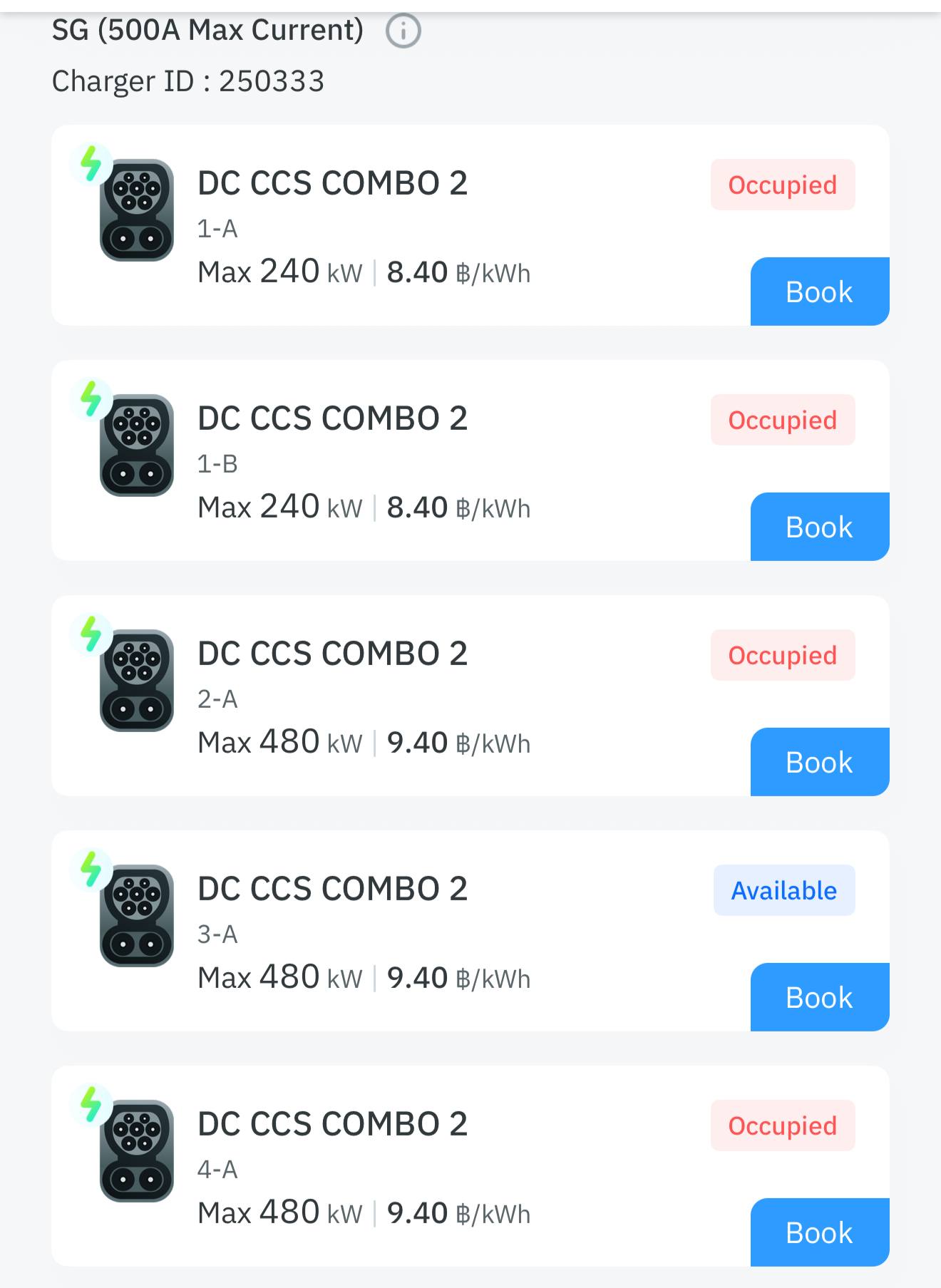Book the available 3-A connector
The width and height of the screenshot is (941, 1288).
coord(819,997)
